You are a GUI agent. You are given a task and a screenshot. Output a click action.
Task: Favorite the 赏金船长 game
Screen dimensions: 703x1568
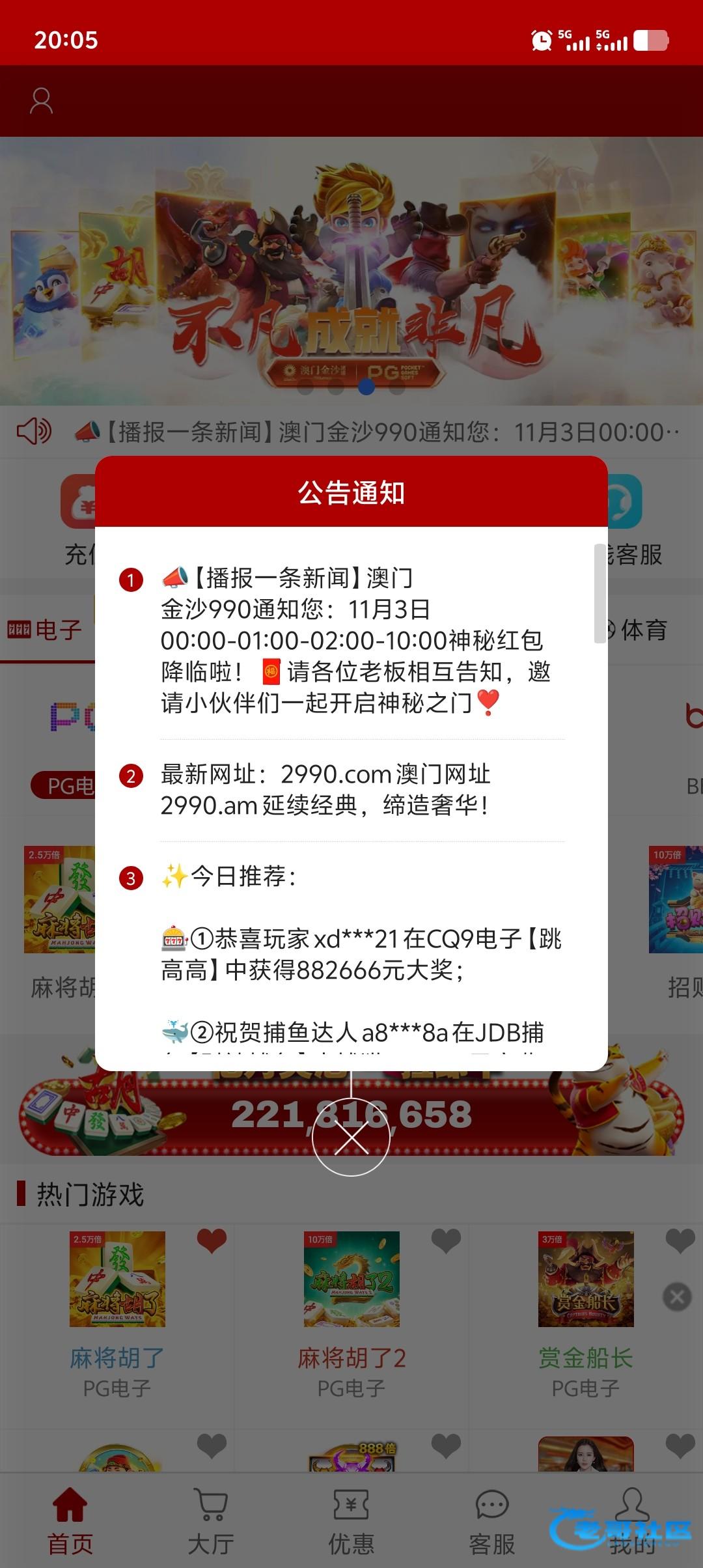[680, 1240]
